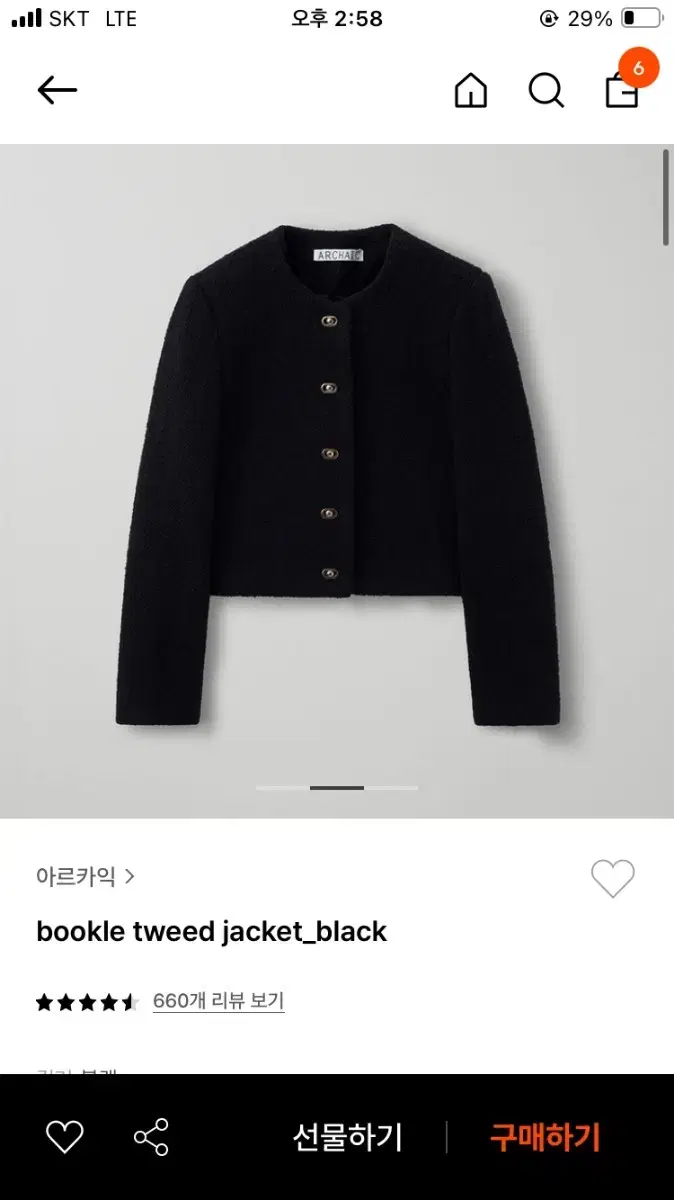Open the shopping bag with 6 items
This screenshot has width=674, height=1200.
pos(622,90)
